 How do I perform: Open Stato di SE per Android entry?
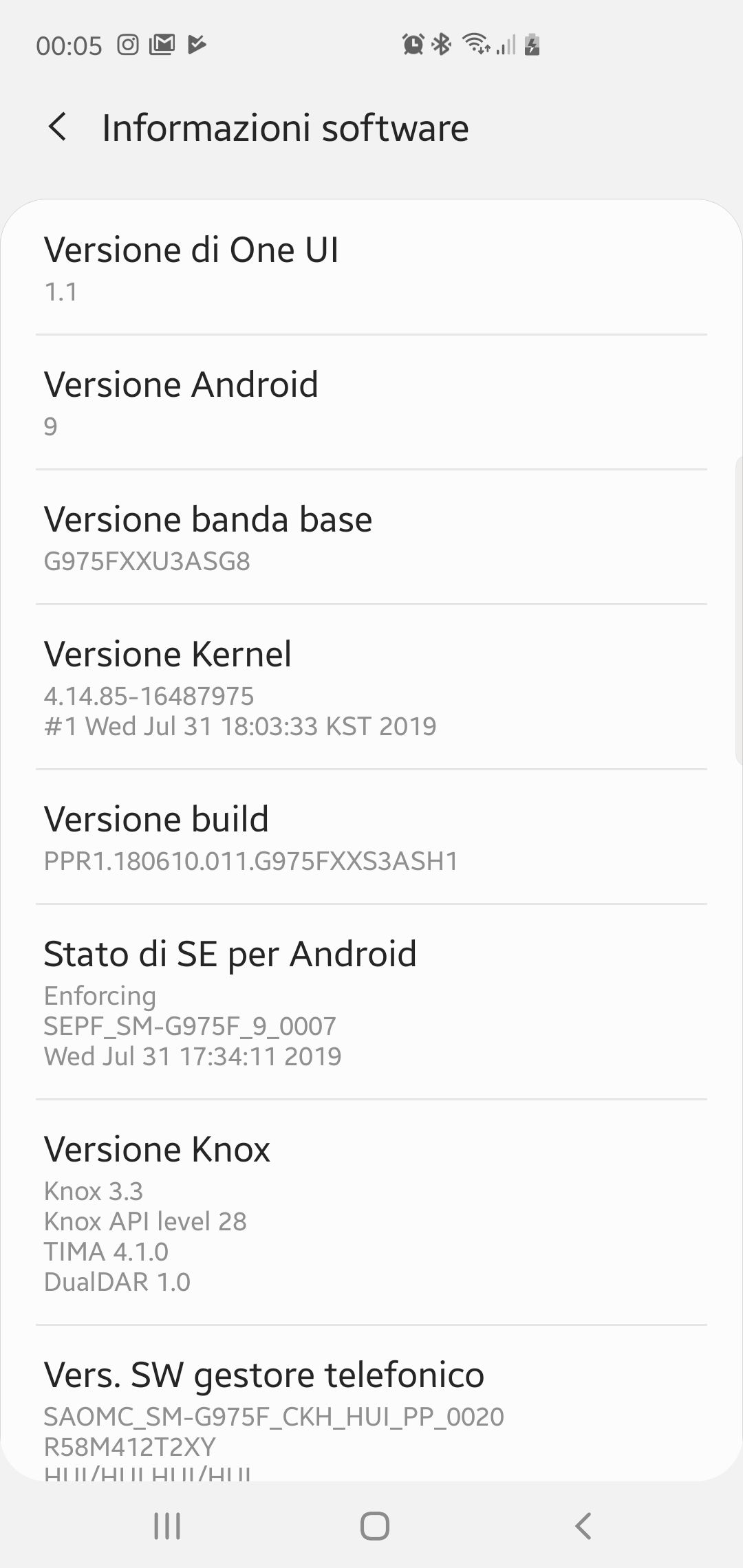click(x=371, y=1003)
